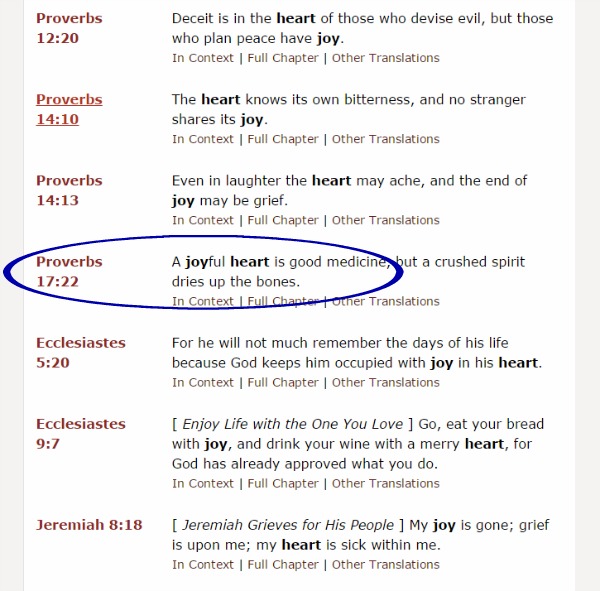Image resolution: width=600 pixels, height=591 pixels.
Task: Open the Ecclesiastes 9:7 verse link
Action: click(80, 433)
